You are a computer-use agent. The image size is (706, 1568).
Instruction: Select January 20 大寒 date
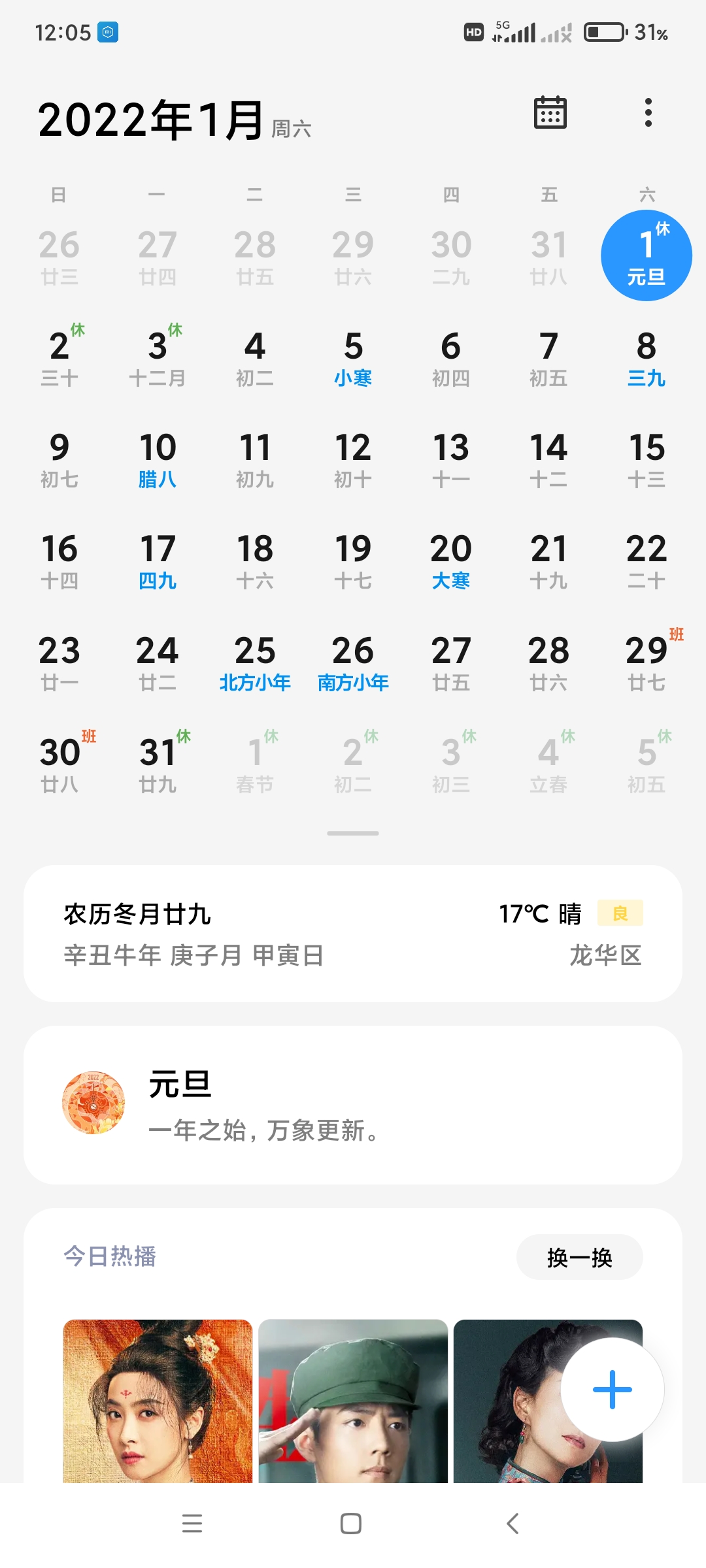point(451,561)
